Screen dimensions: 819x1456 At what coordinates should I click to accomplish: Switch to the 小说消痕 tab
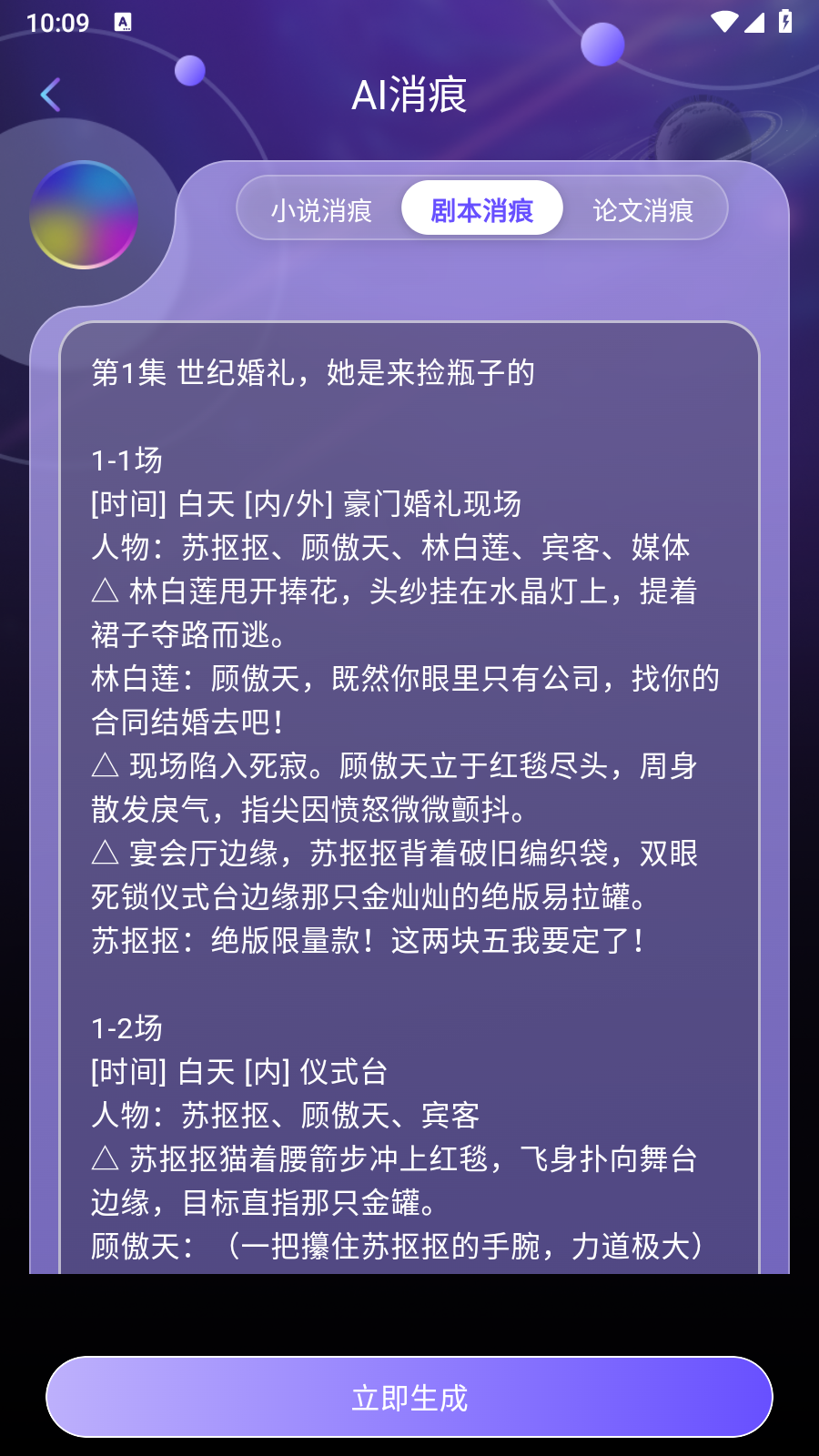[320, 208]
